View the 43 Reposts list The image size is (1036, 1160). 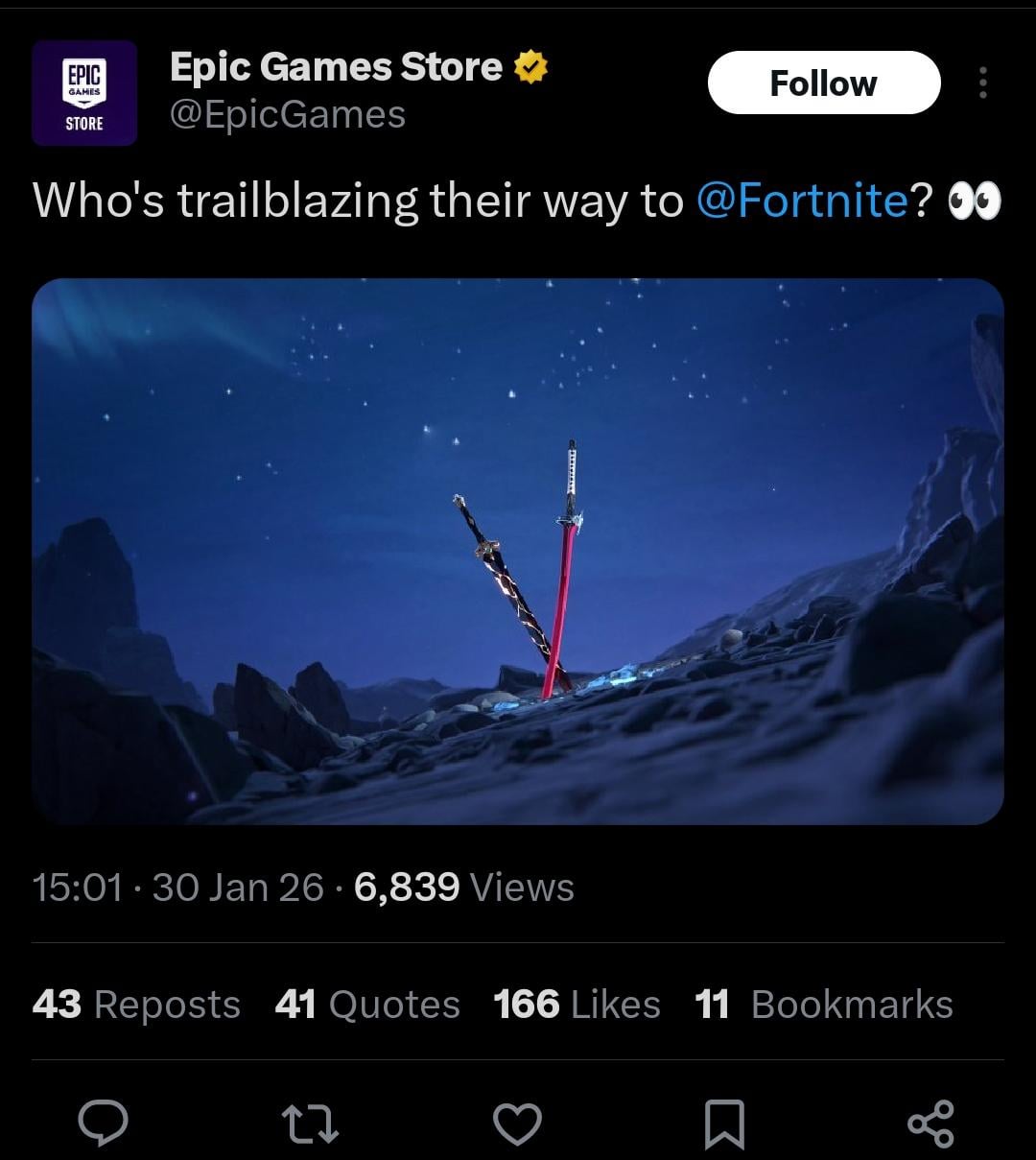[136, 1005]
